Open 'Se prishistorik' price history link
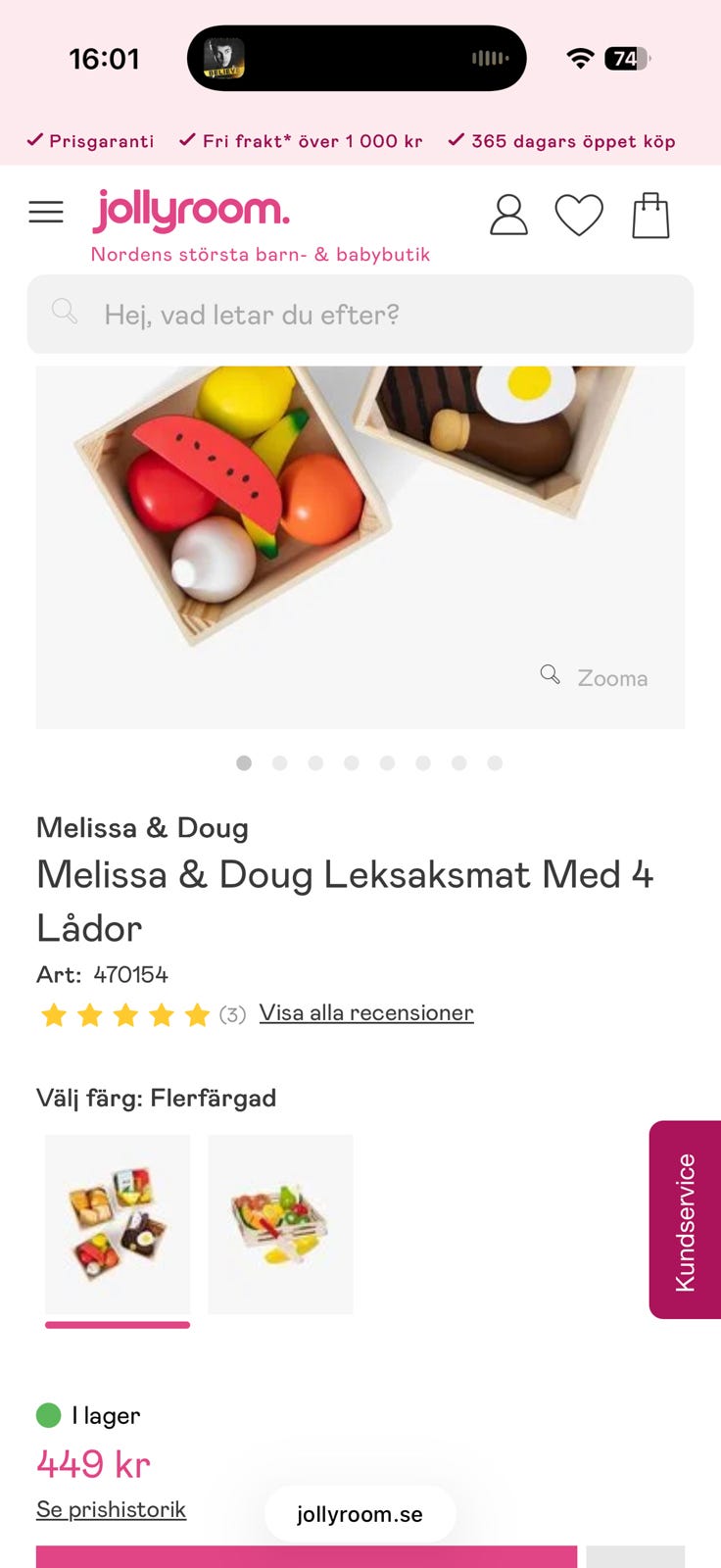The height and width of the screenshot is (1568, 721). click(x=110, y=1509)
